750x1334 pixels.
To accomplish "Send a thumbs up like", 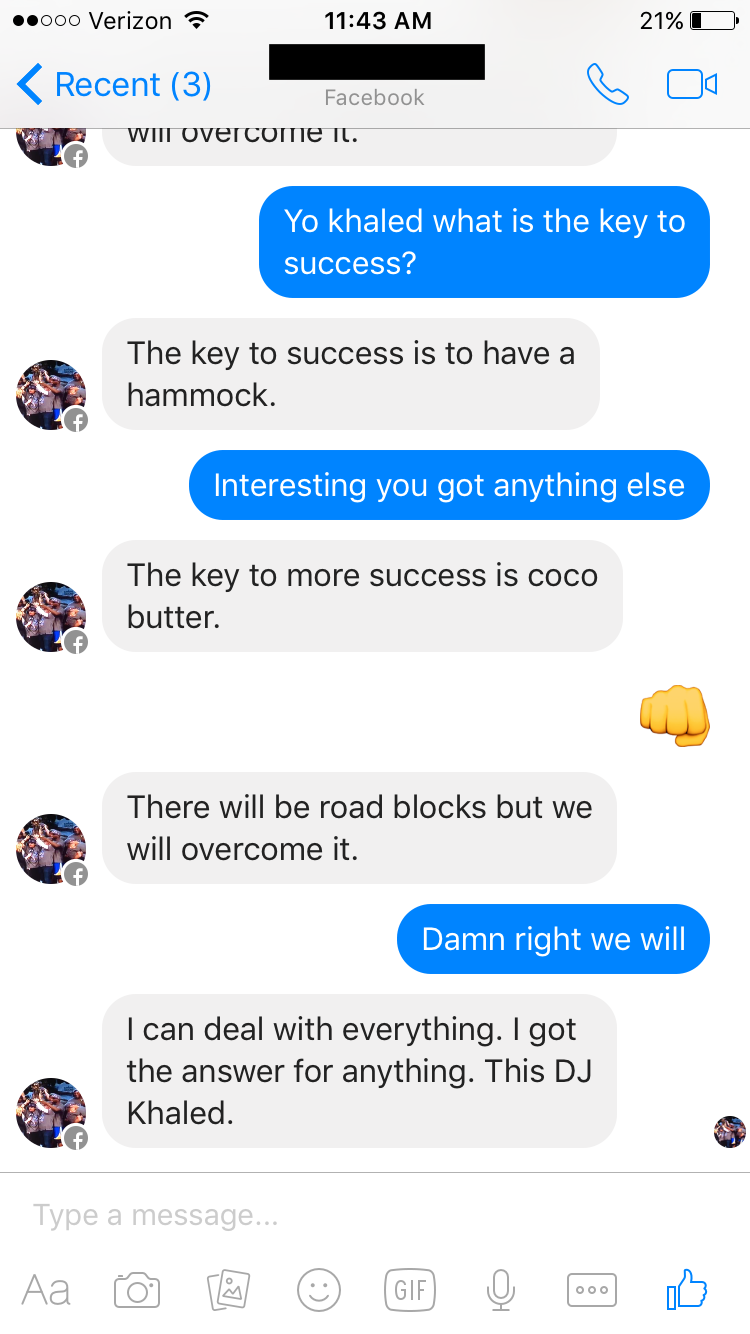I will point(687,1290).
